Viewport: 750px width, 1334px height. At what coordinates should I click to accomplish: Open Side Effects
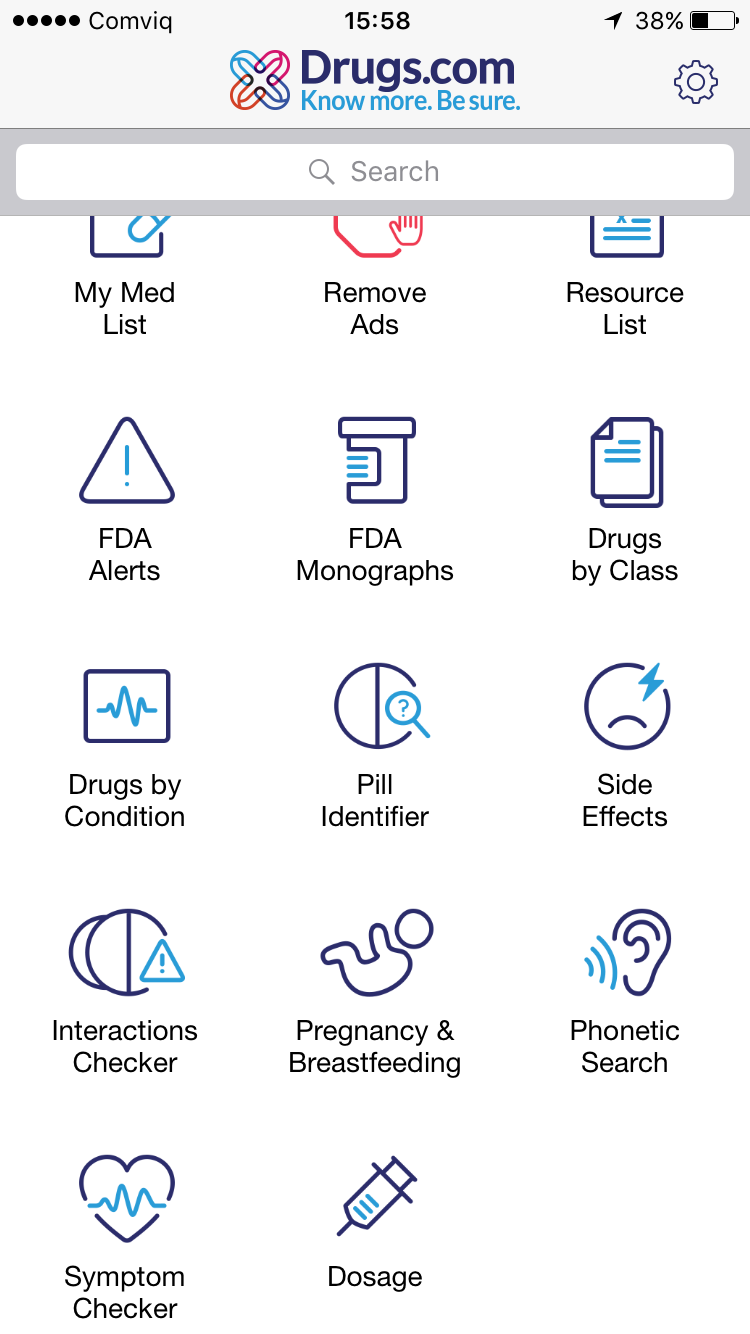point(625,748)
